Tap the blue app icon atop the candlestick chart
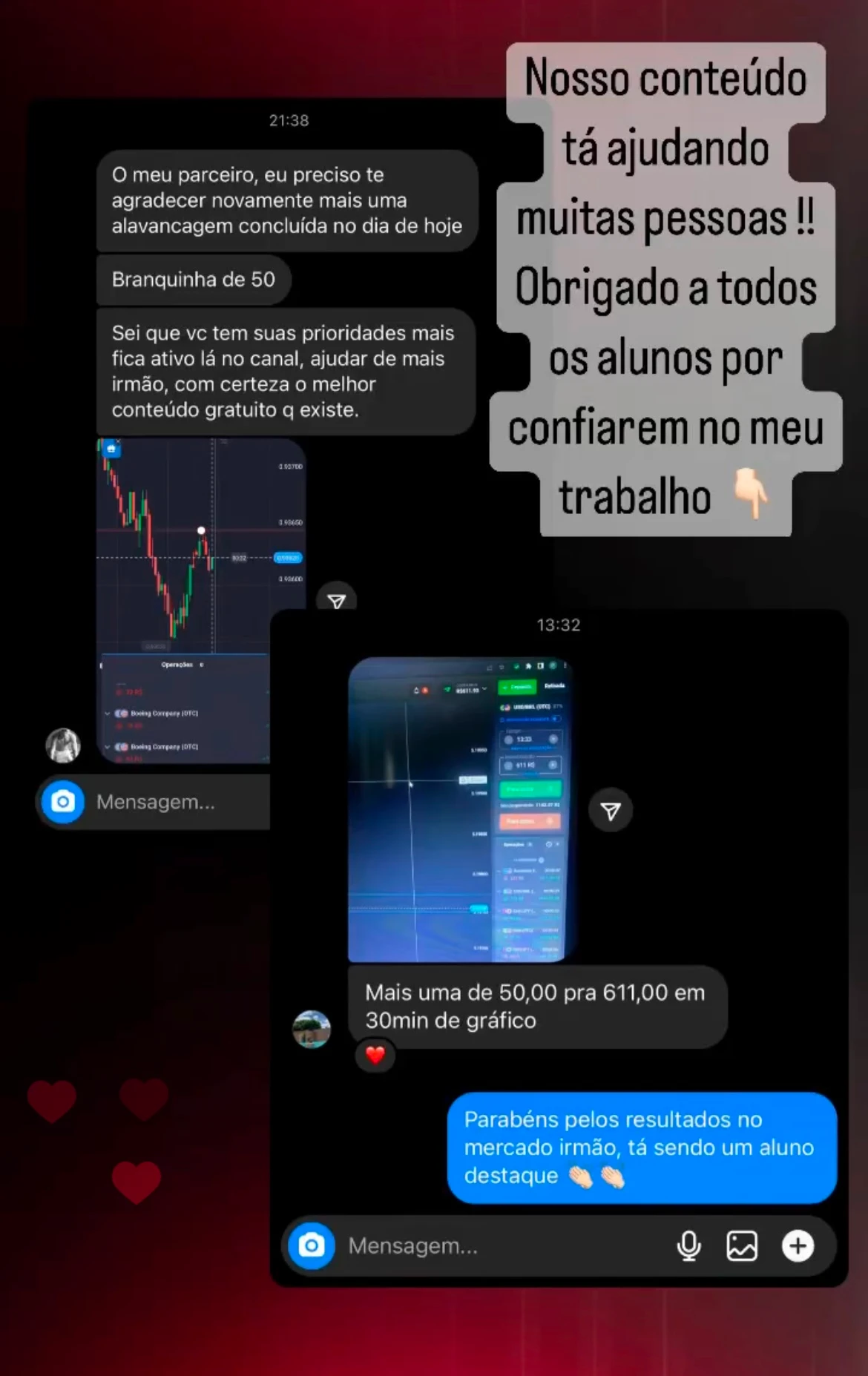The width and height of the screenshot is (868, 1376). (111, 449)
